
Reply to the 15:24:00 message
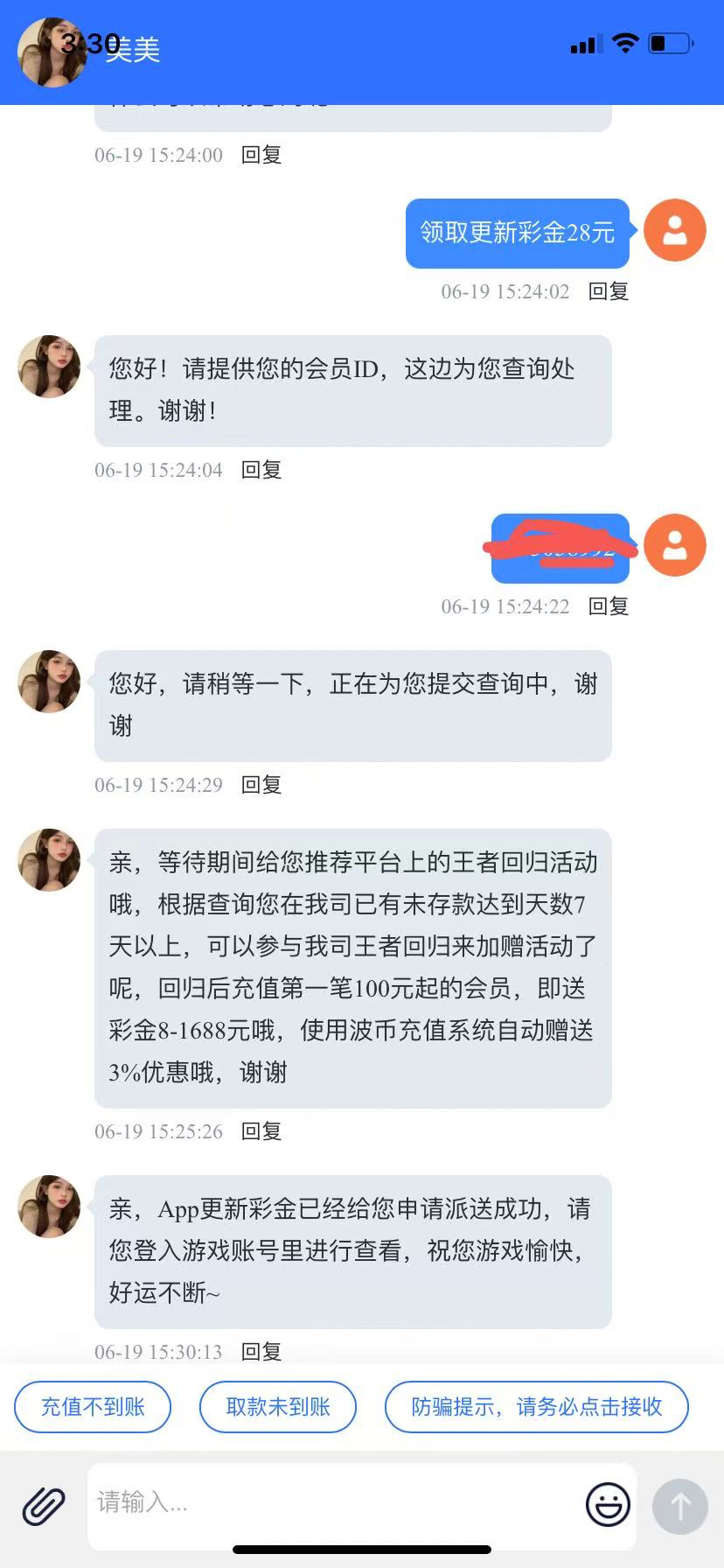[x=261, y=155]
